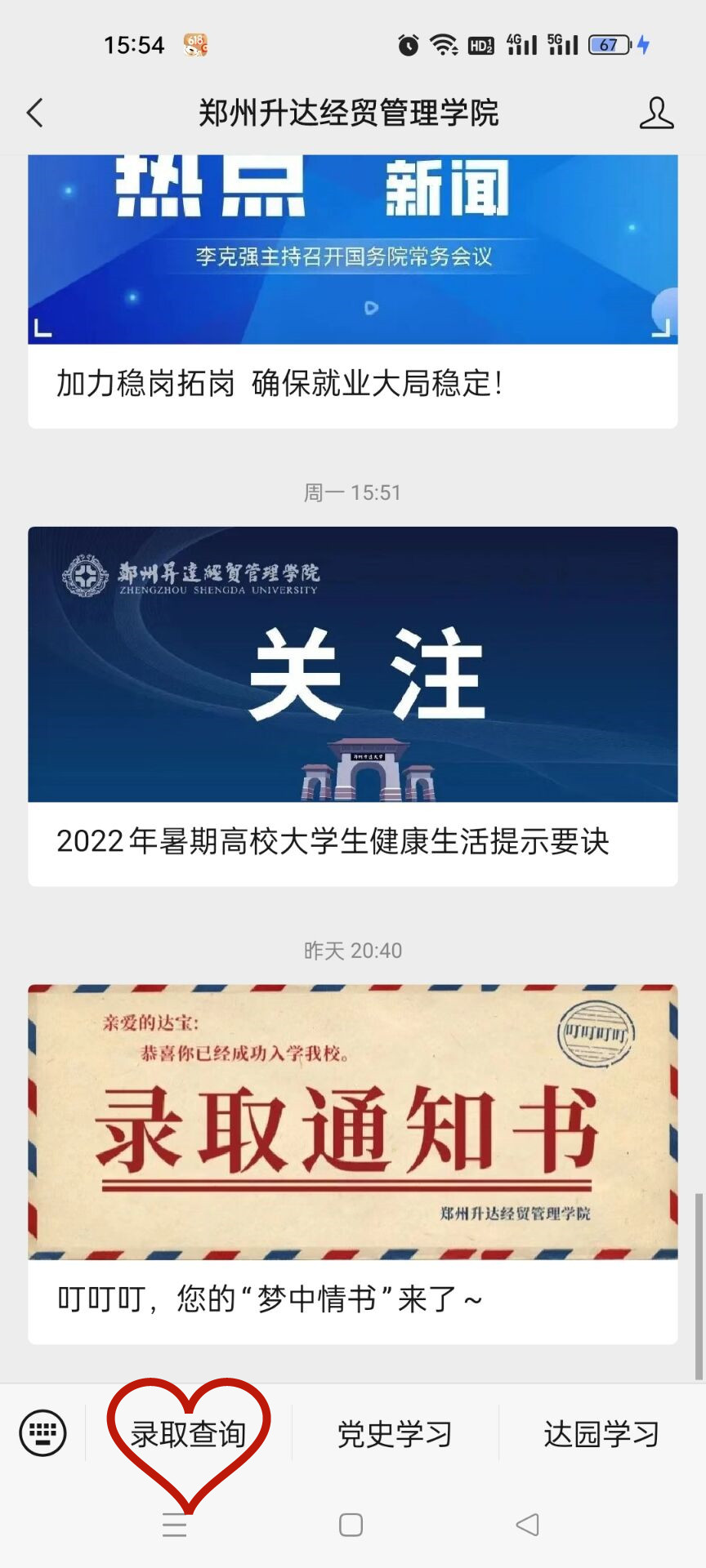
Task: Switch to keyboard input mode
Action: (x=42, y=1433)
